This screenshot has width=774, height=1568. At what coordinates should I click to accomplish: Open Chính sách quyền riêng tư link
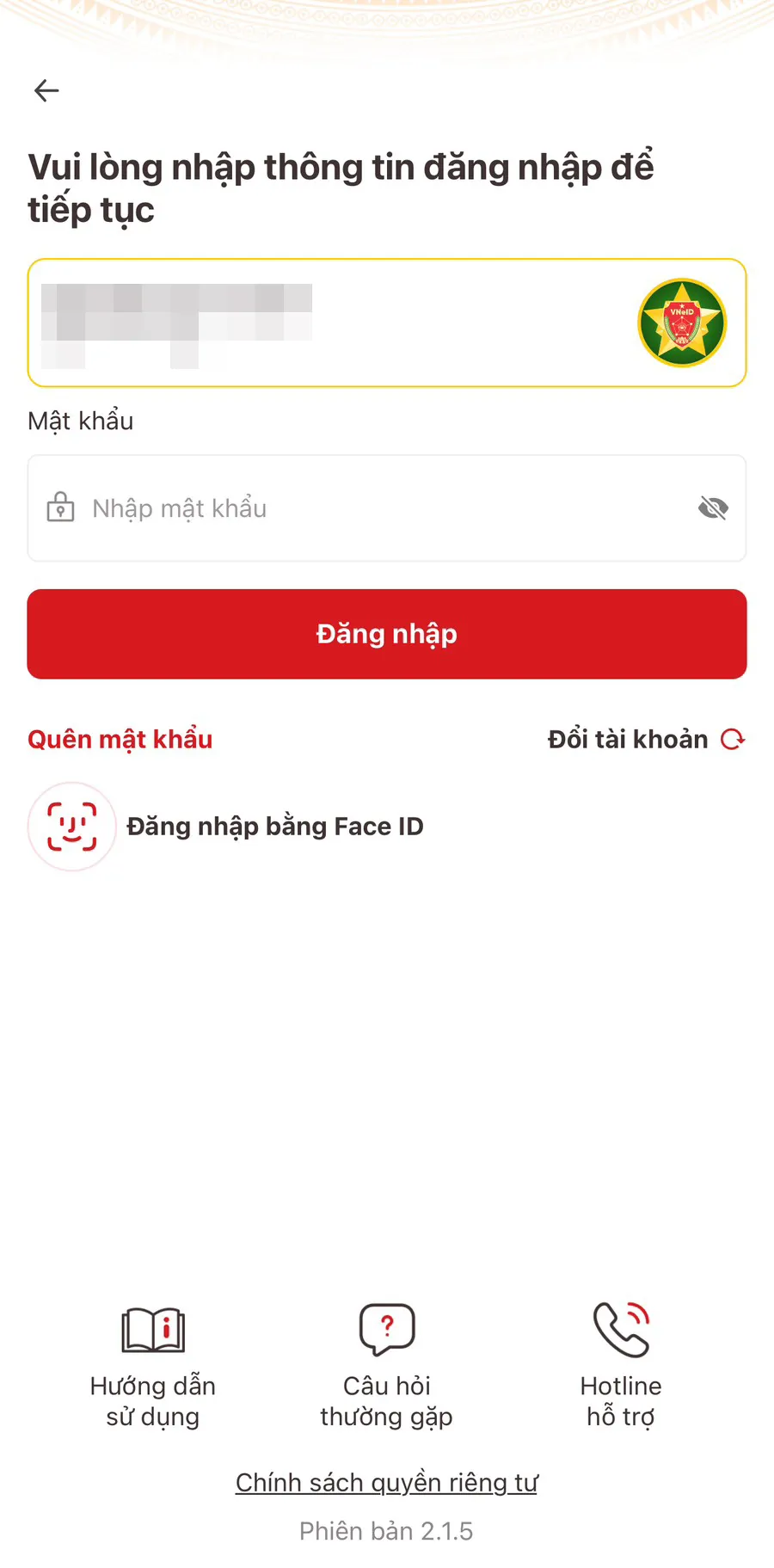click(387, 1483)
